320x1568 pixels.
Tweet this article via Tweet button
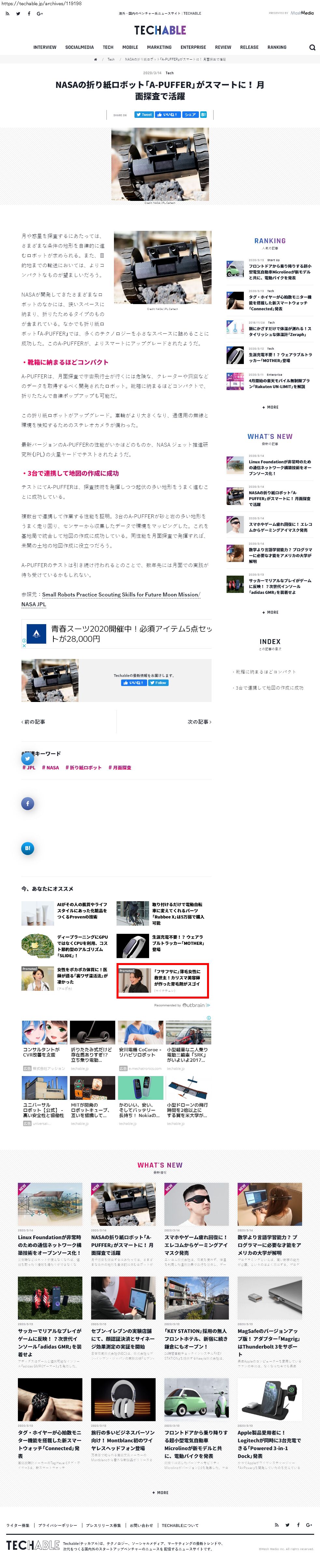coord(144,114)
